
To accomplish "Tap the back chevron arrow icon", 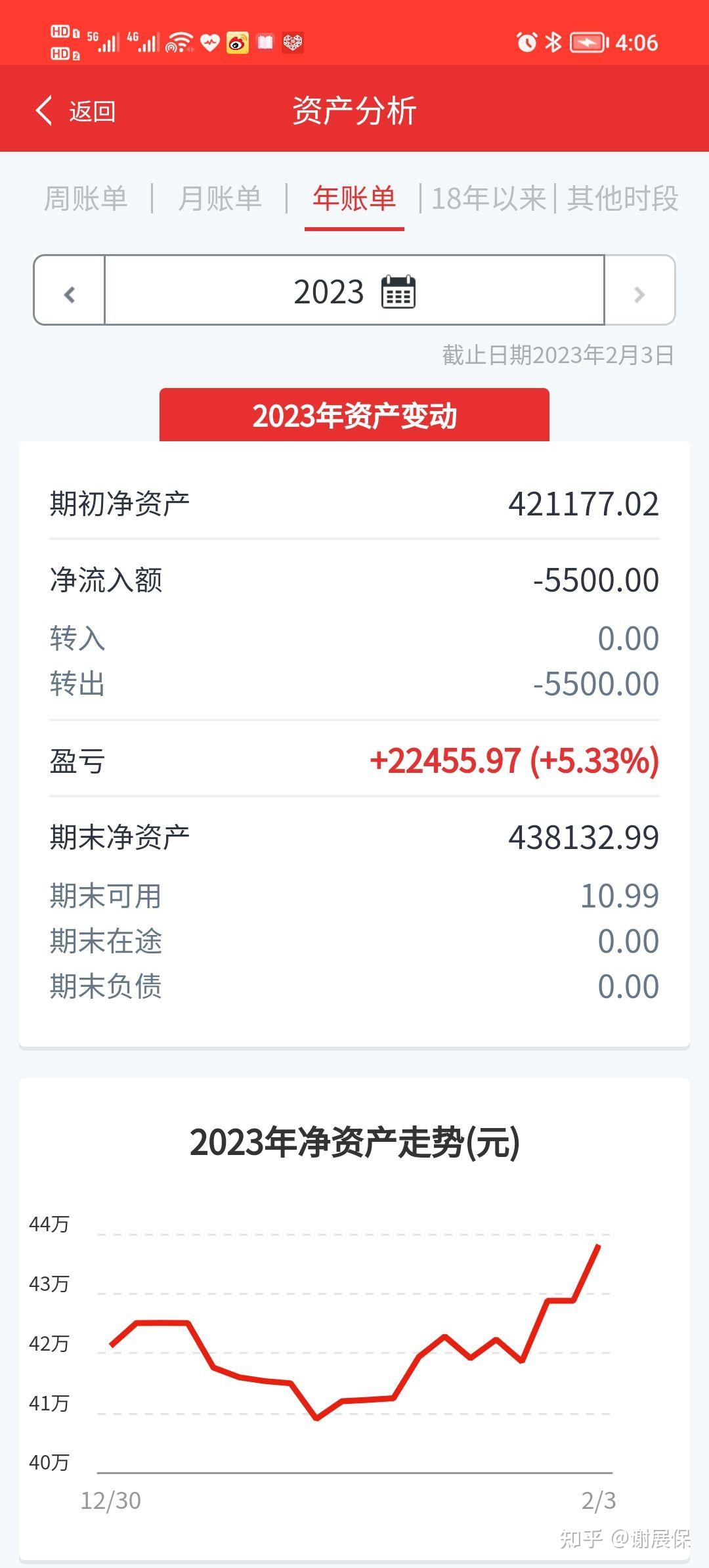I will (x=43, y=110).
